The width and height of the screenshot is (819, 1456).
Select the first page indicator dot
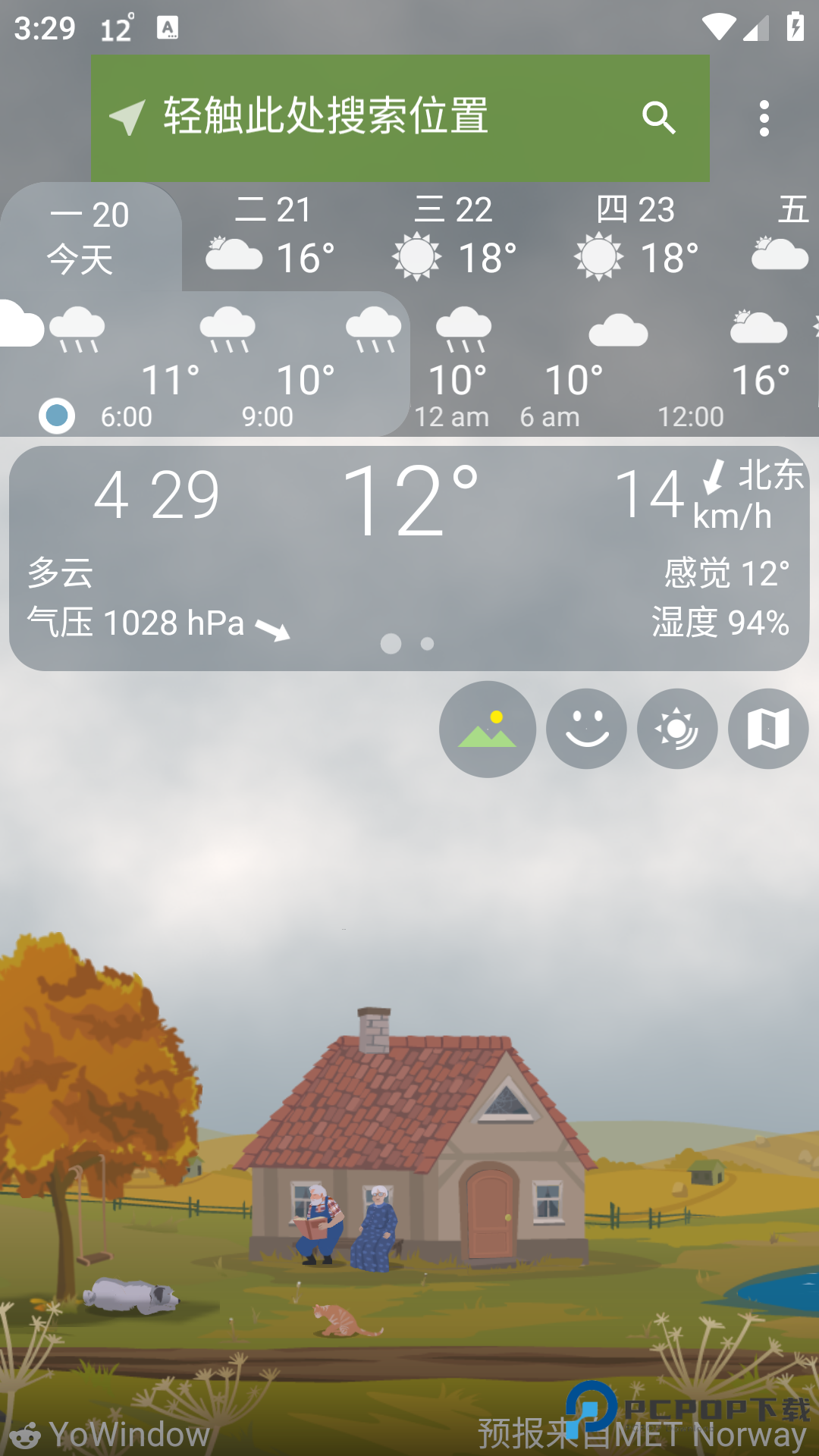pos(392,644)
